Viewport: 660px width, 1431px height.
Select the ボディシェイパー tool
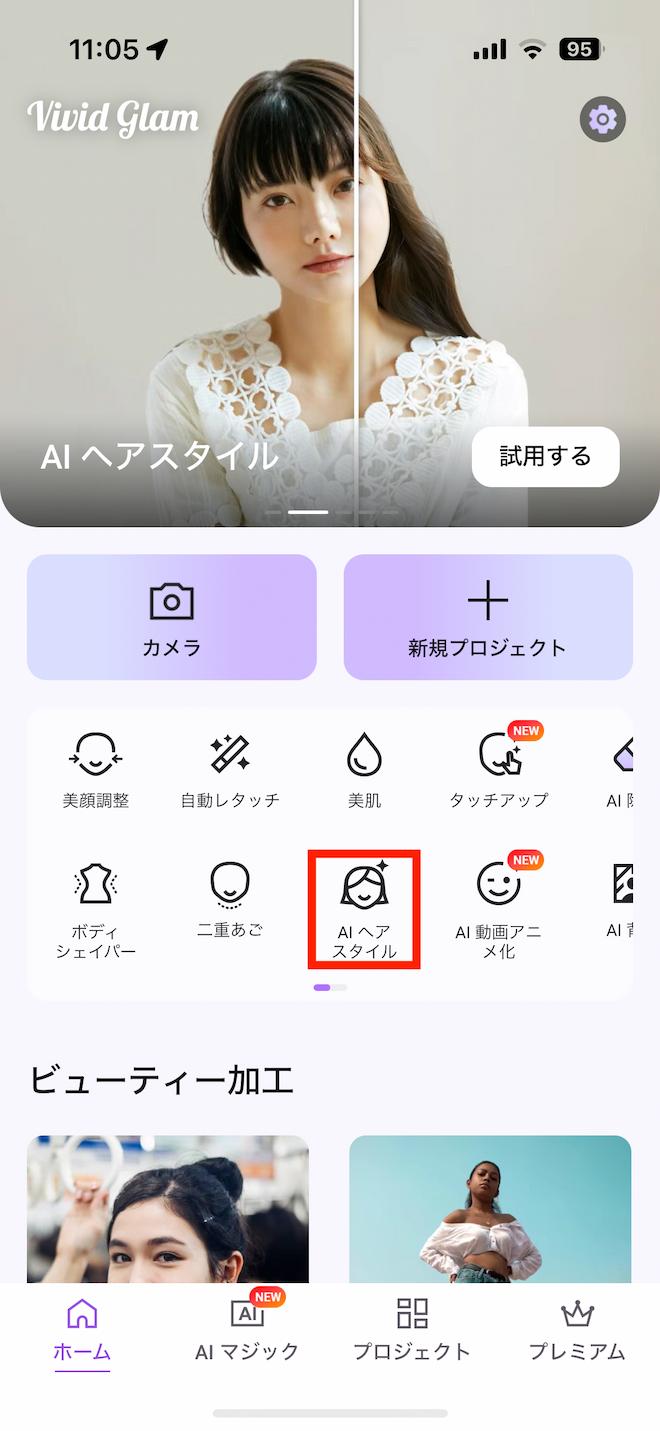point(96,909)
